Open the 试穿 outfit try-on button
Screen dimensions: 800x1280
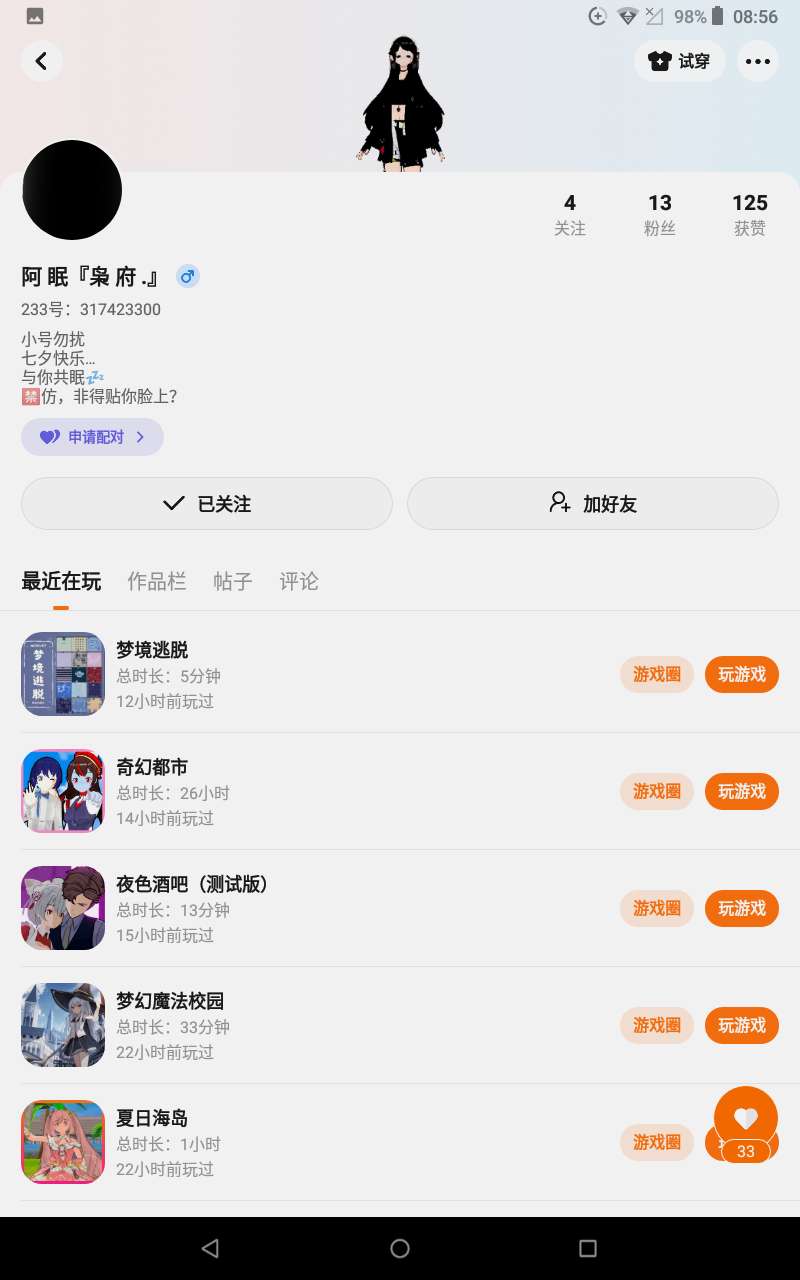(x=680, y=61)
